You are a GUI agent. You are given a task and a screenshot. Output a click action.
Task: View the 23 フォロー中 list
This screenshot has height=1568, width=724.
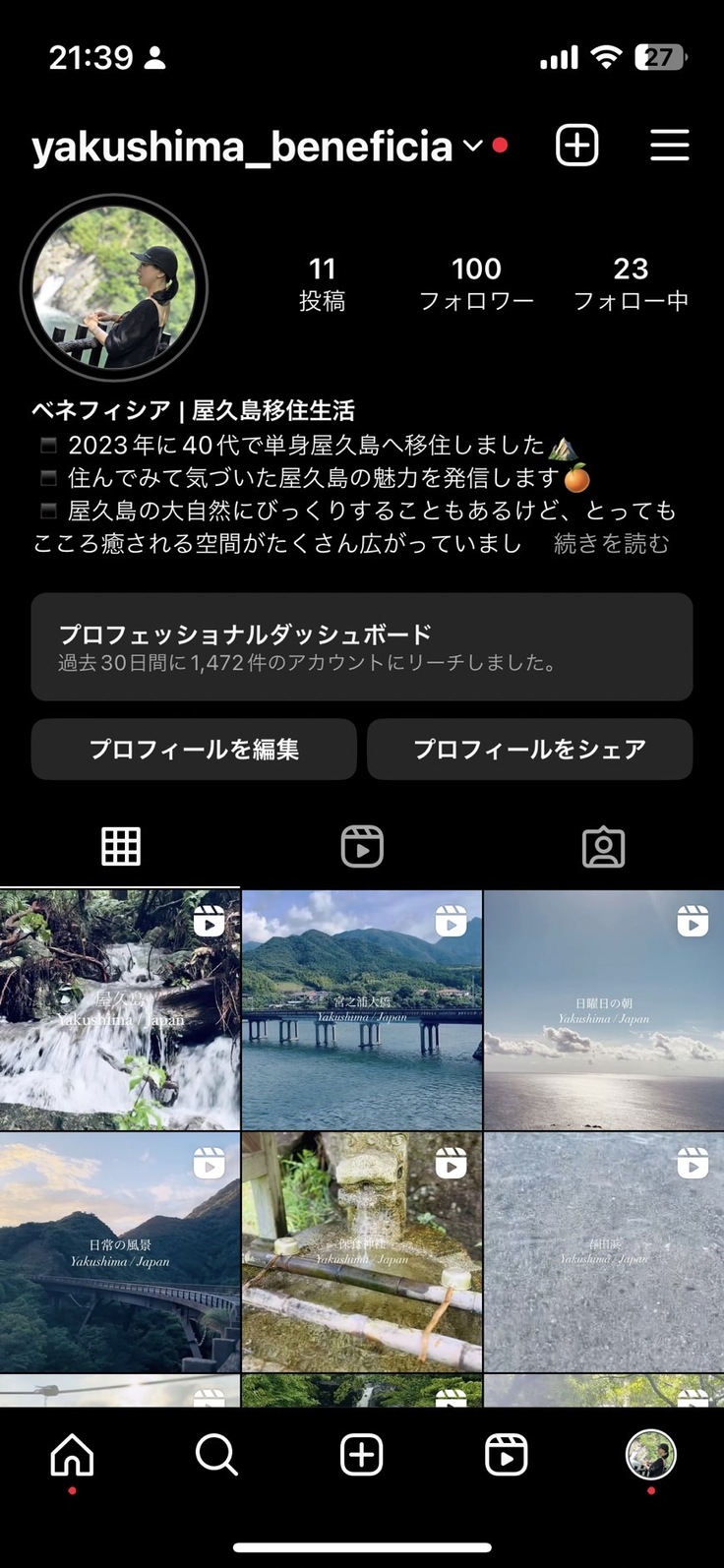(x=631, y=283)
